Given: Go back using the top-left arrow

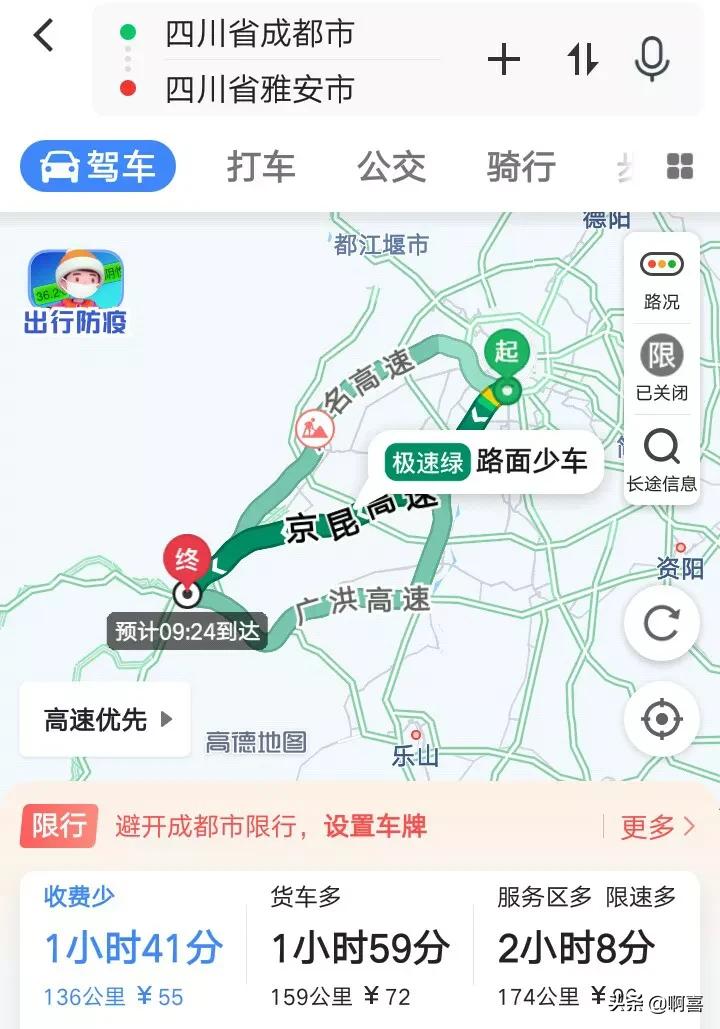Looking at the screenshot, I should [x=43, y=36].
